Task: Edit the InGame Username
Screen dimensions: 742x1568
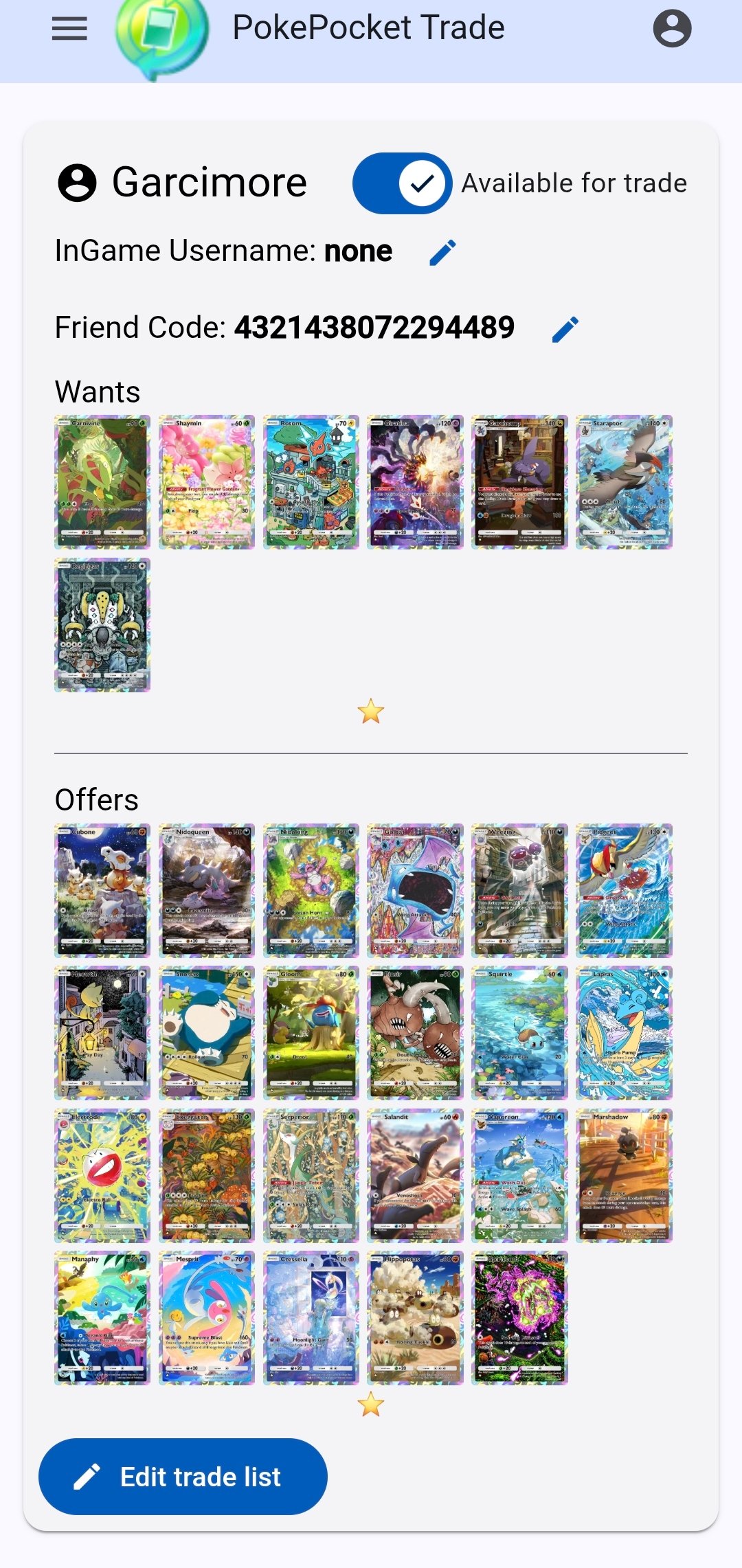Action: 442,252
